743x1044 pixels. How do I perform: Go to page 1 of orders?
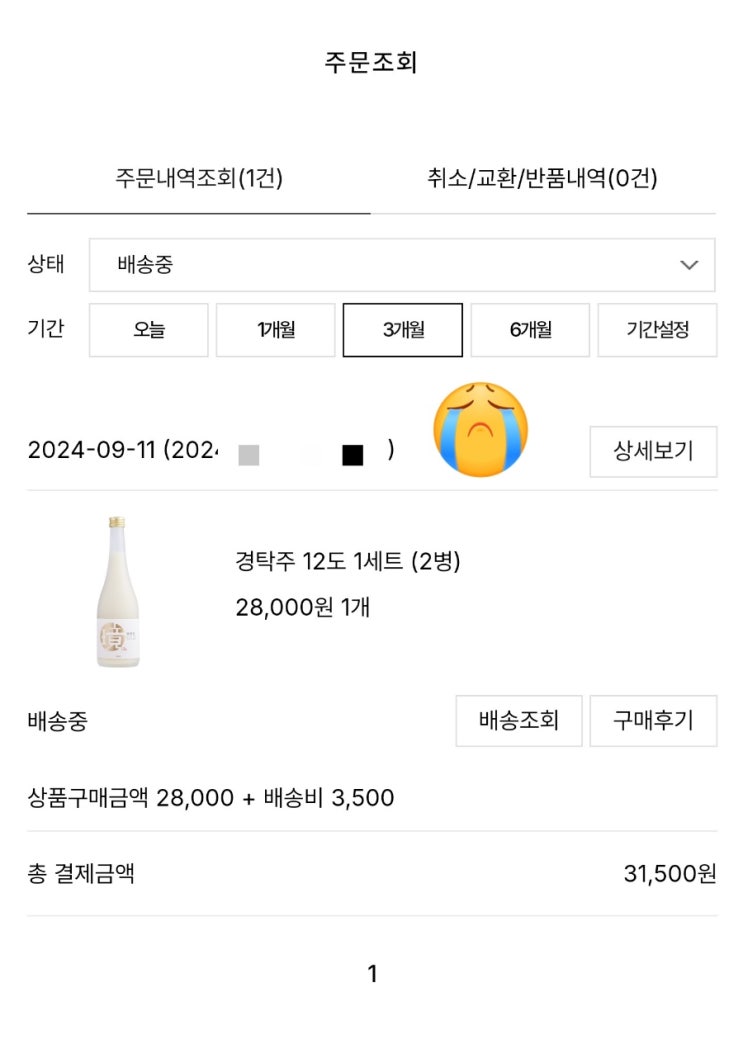click(372, 974)
